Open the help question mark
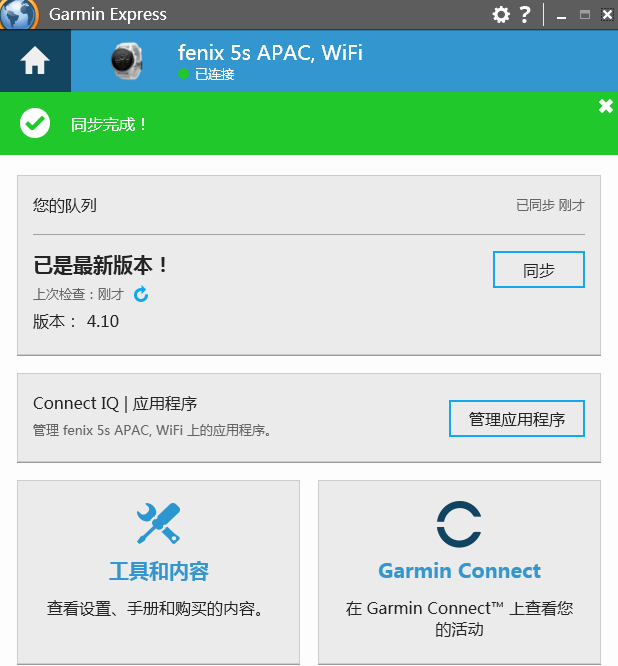 525,14
